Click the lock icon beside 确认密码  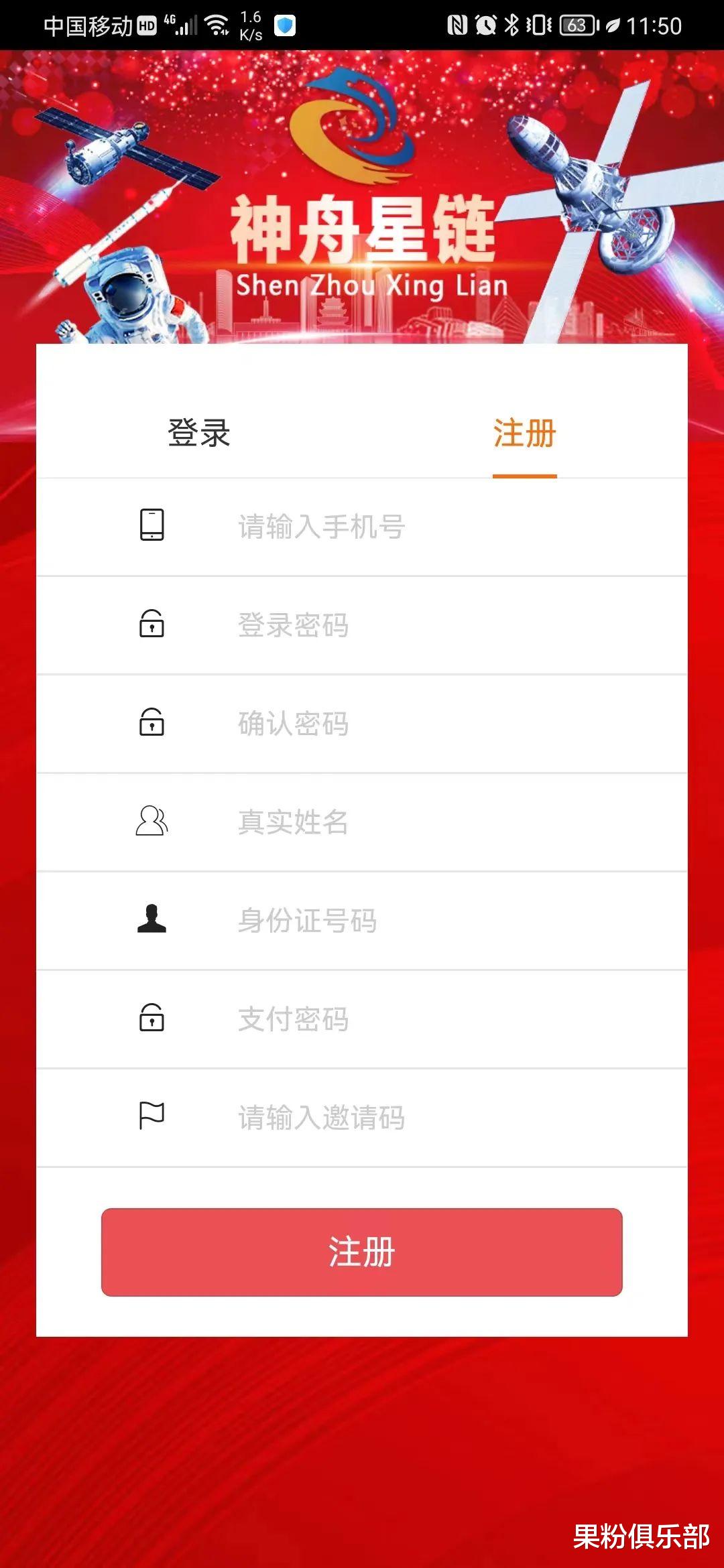pyautogui.click(x=153, y=722)
